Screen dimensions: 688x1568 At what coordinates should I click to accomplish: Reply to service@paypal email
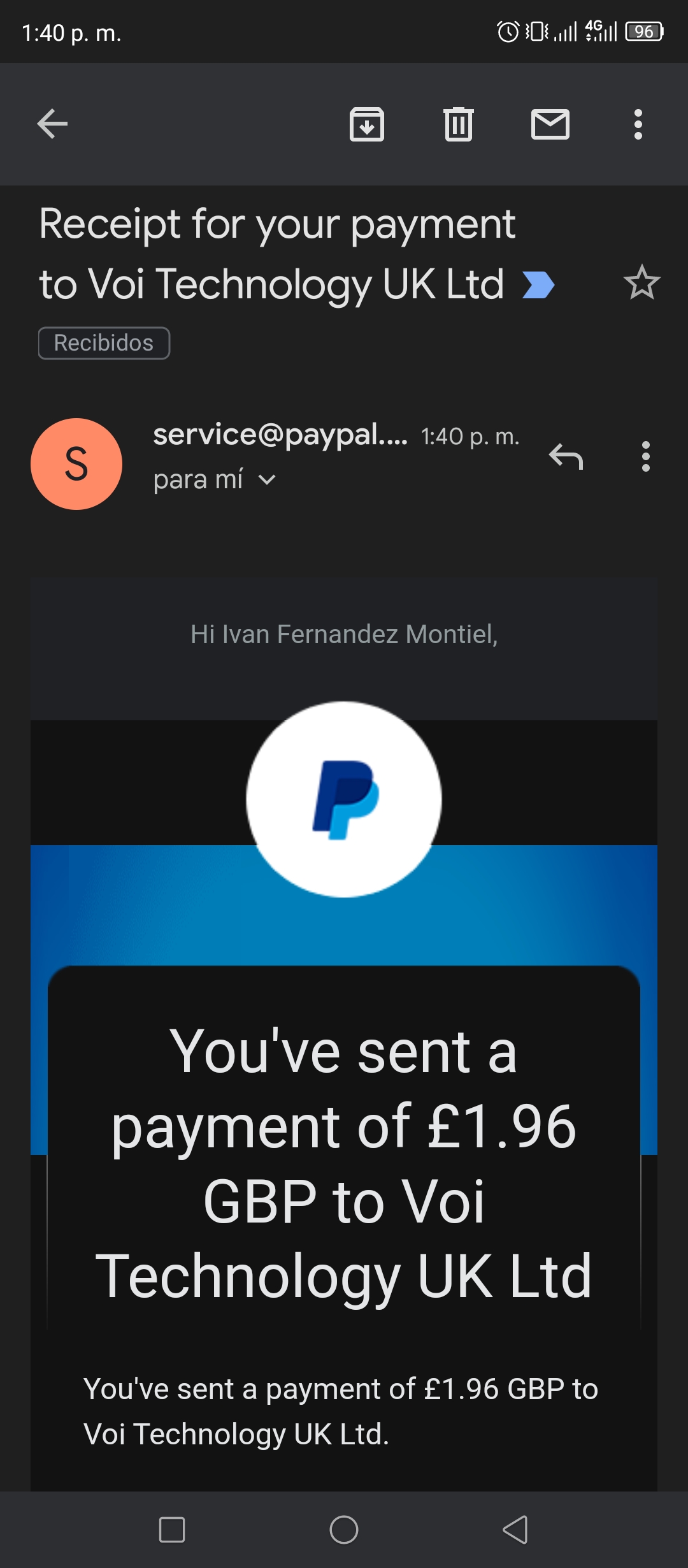[x=566, y=456]
